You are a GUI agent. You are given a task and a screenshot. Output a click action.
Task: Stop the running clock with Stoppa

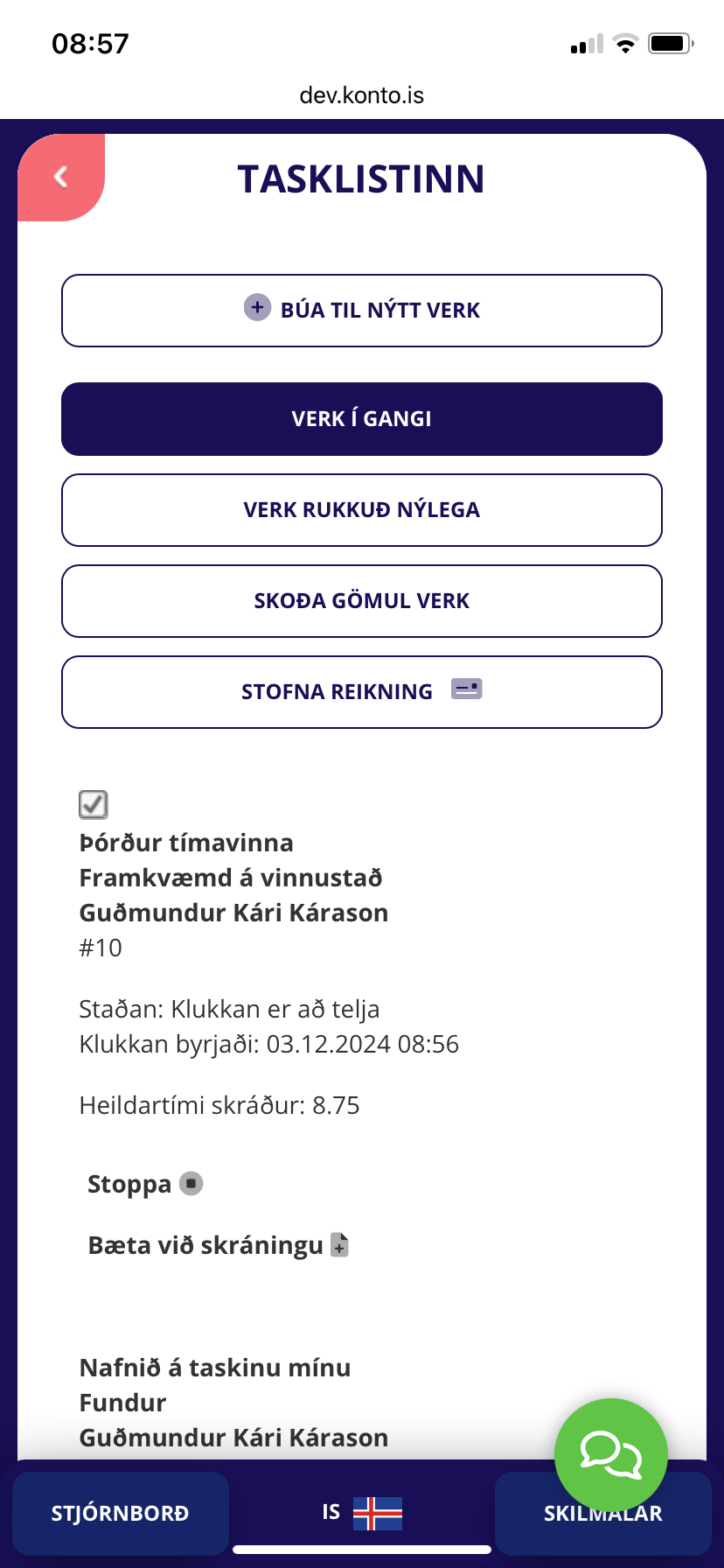point(145,1184)
